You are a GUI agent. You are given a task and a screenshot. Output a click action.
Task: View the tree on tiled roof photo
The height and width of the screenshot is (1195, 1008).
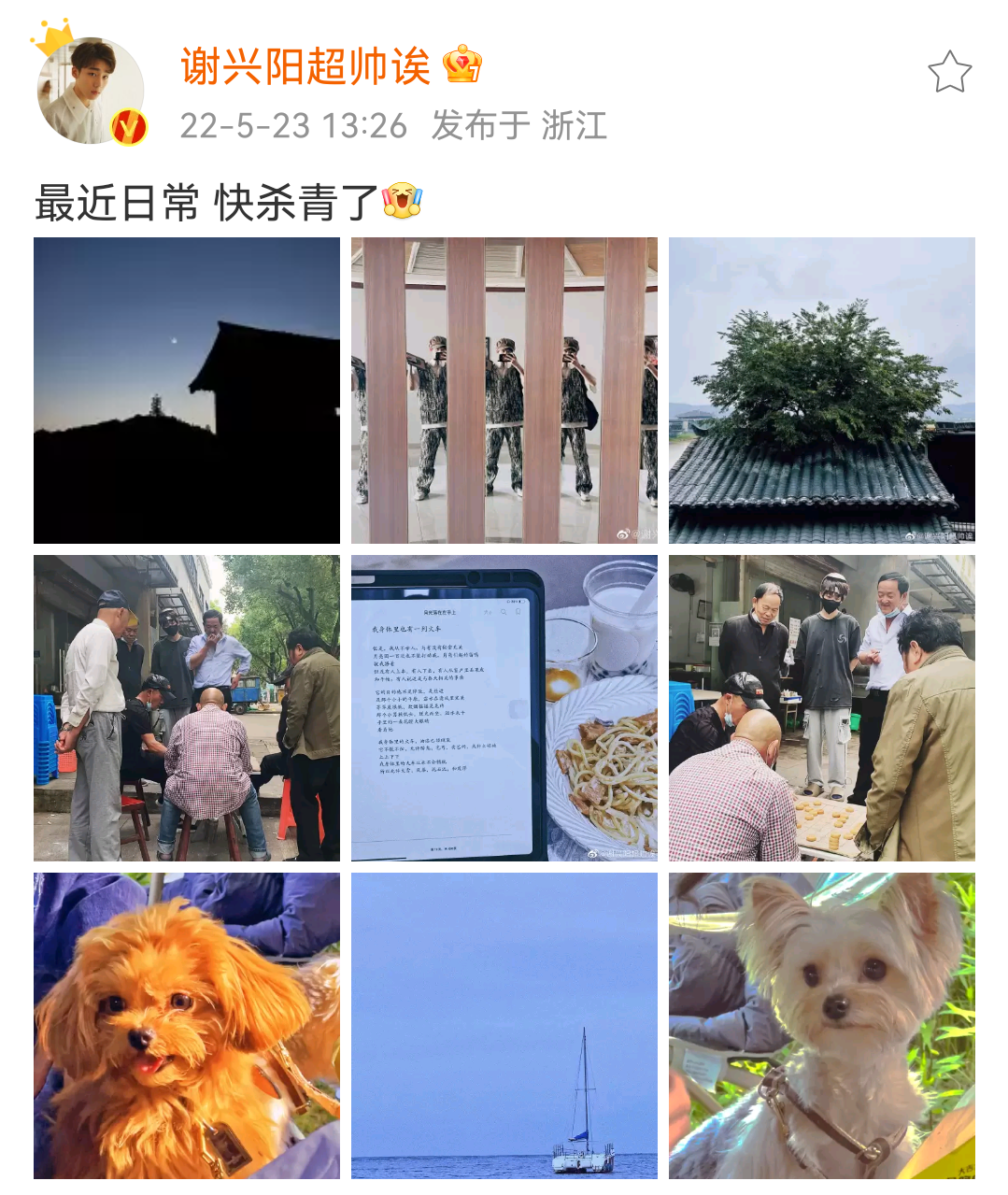(x=821, y=391)
